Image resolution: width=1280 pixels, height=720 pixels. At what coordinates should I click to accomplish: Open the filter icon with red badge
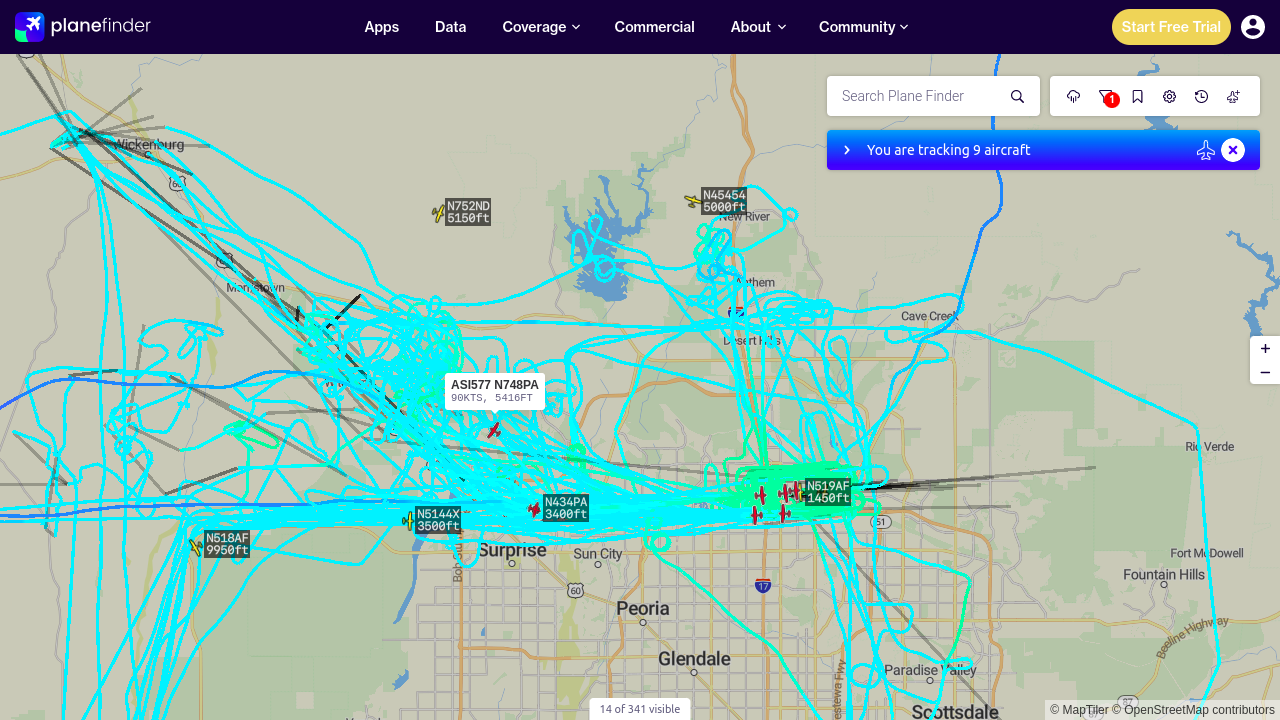click(1106, 96)
